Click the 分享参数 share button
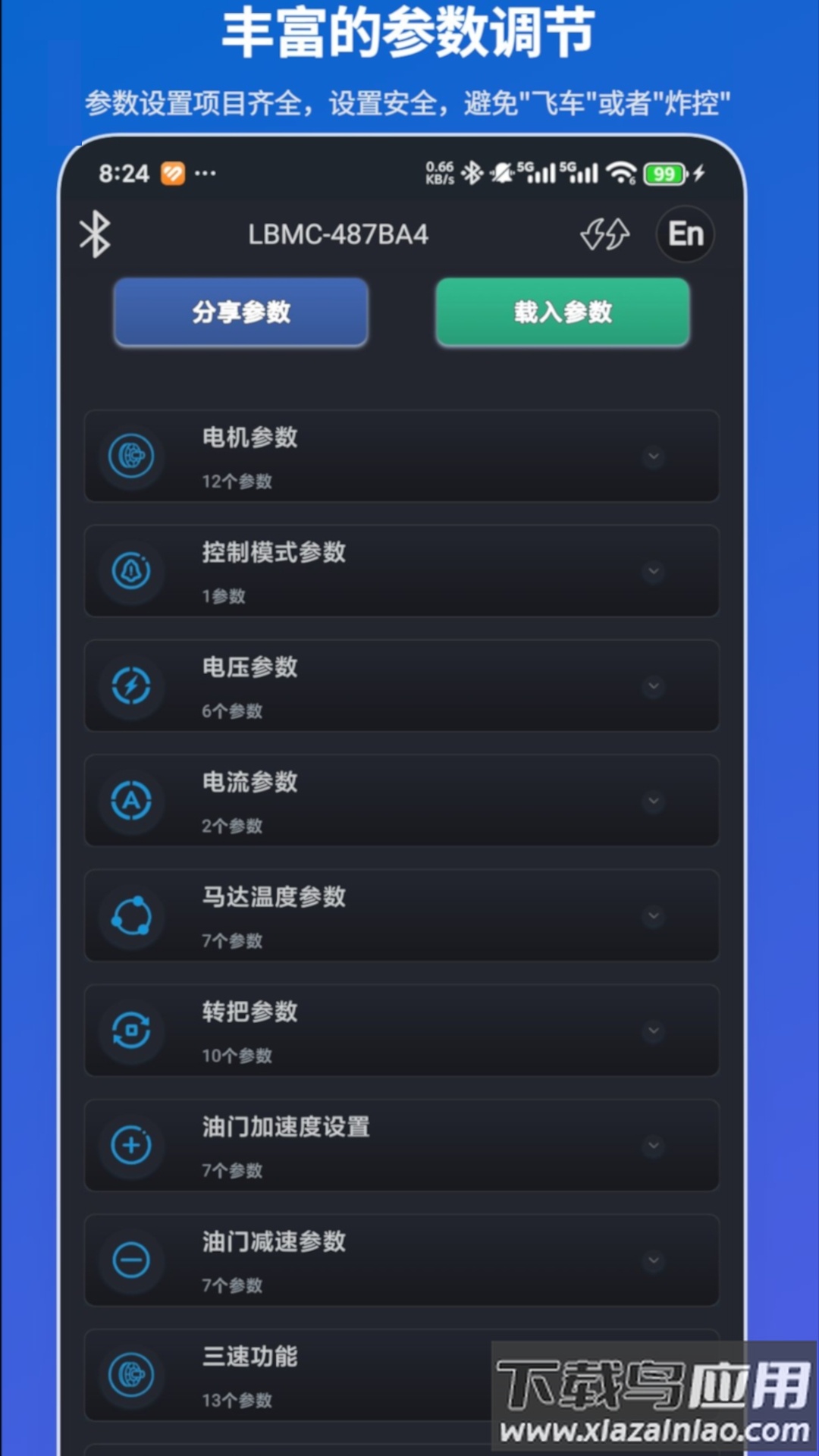 point(240,312)
